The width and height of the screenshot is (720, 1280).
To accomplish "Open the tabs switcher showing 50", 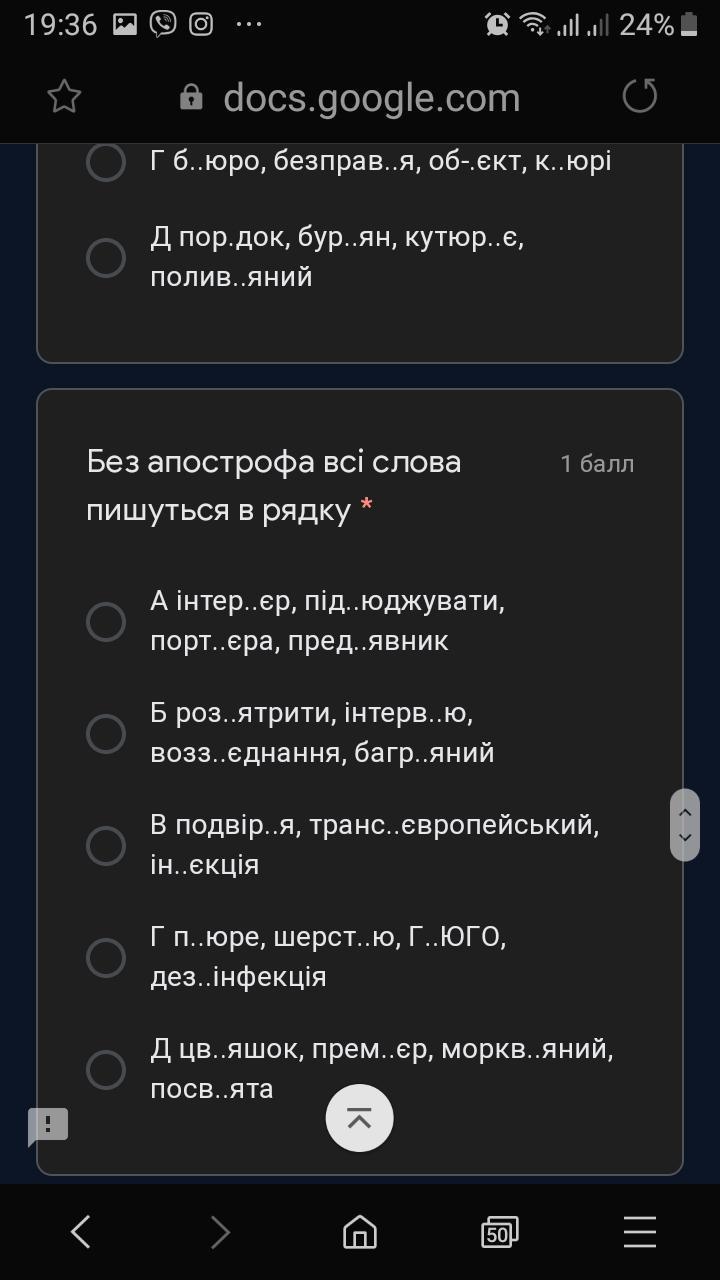I will click(499, 1232).
